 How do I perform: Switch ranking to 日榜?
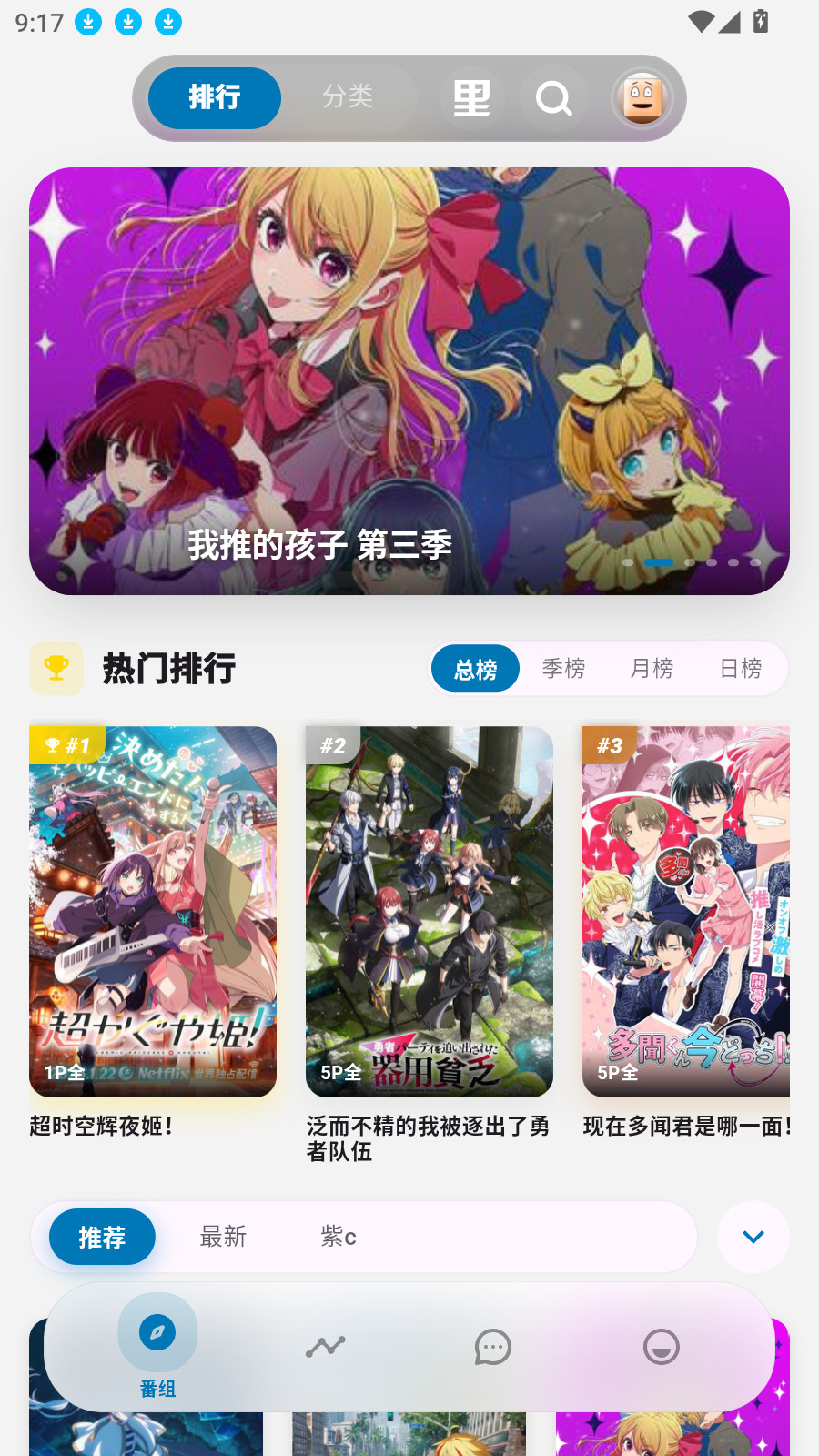(x=739, y=668)
